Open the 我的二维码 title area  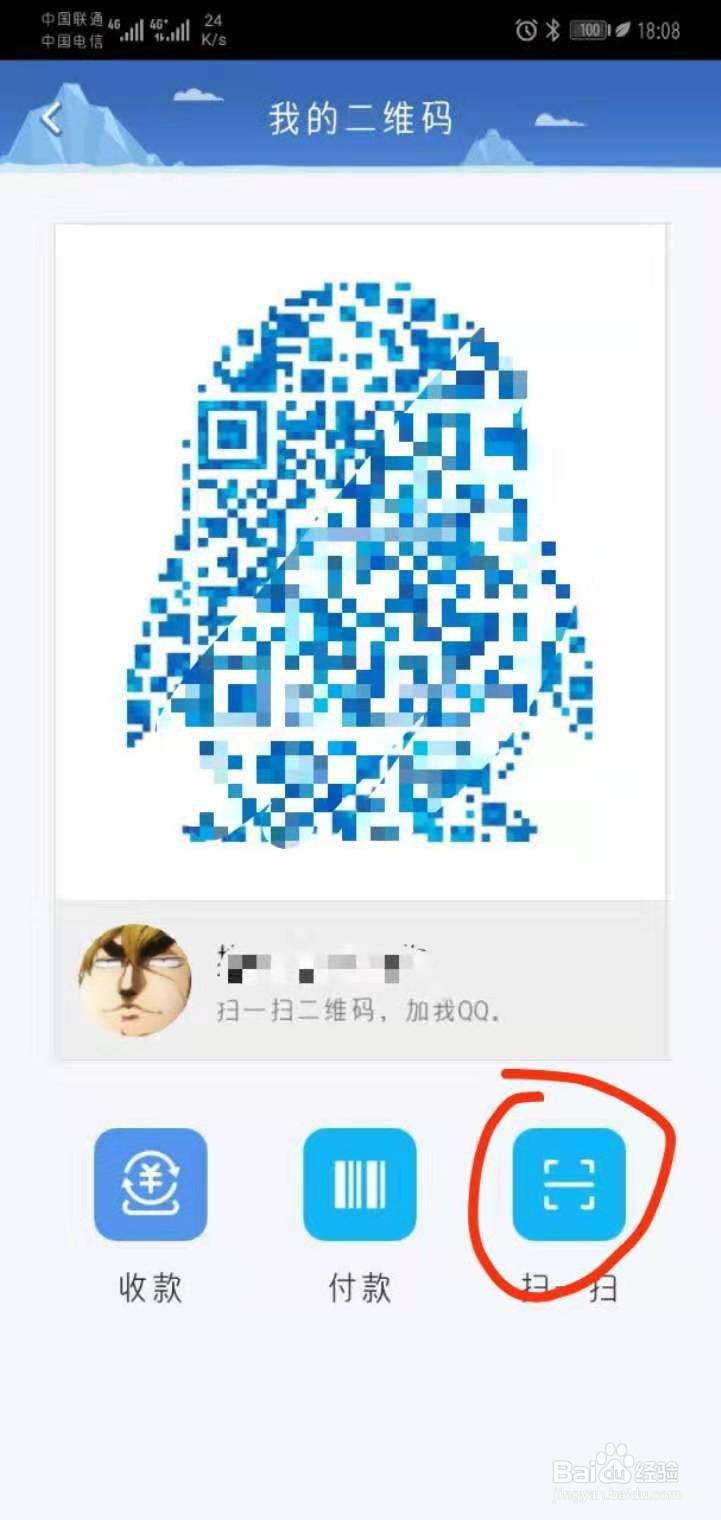(360, 118)
